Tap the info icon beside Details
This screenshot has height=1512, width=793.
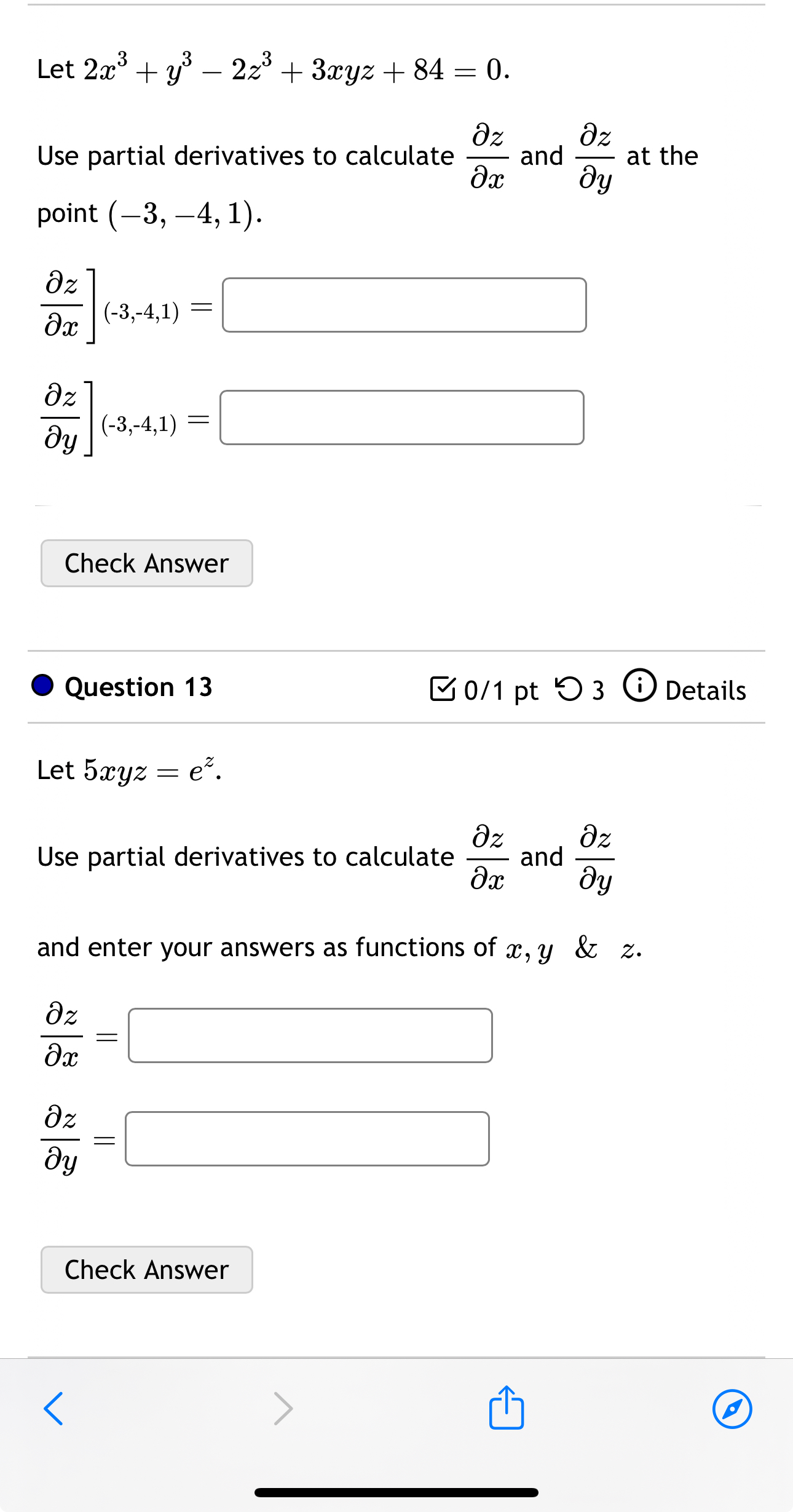(x=642, y=687)
